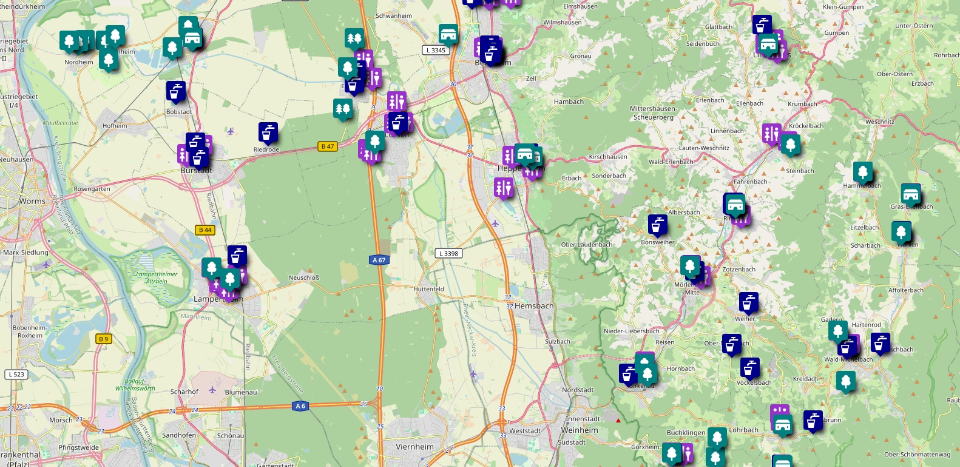The width and height of the screenshot is (960, 467).
Task: Select the drinking water marker at Bonsweiher
Action: (x=658, y=225)
